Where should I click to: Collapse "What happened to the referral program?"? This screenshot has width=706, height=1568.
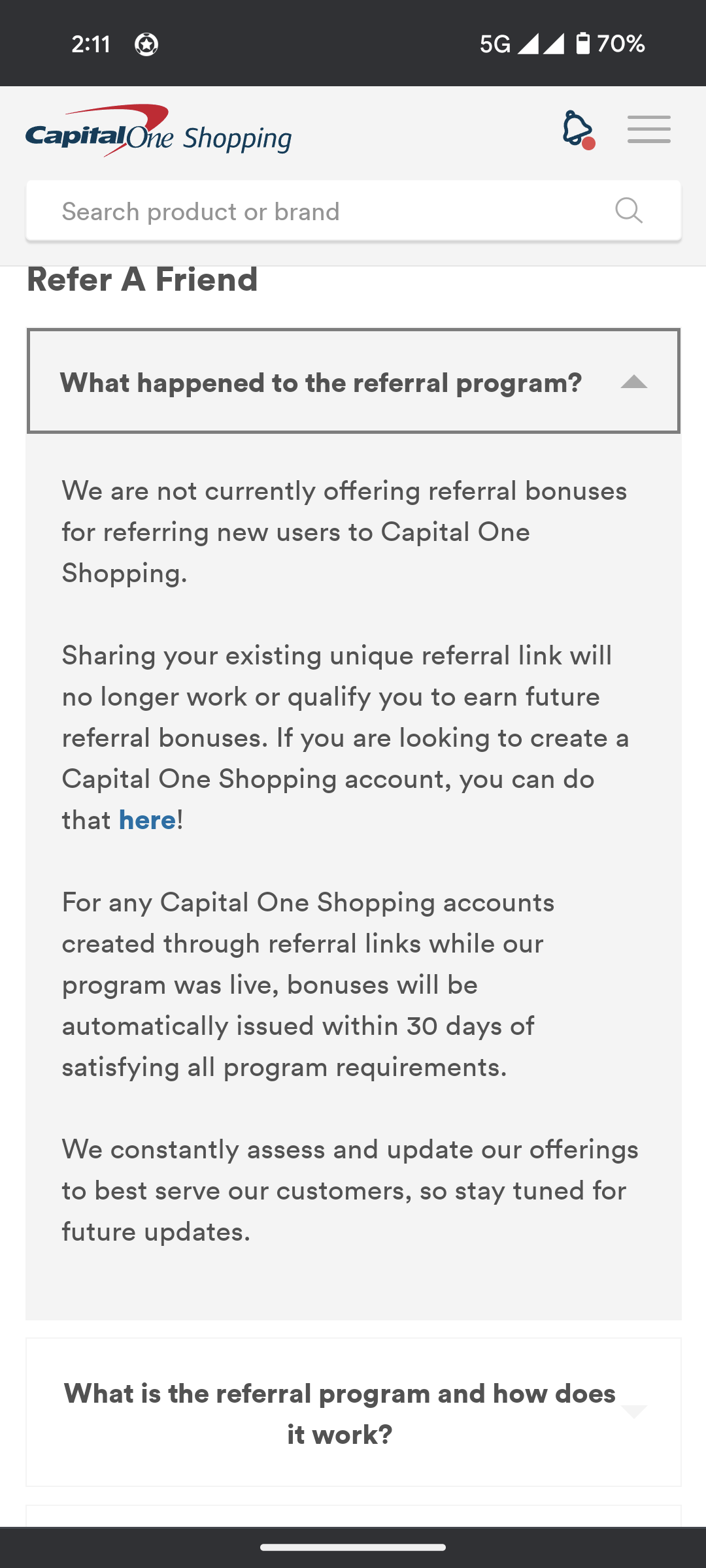pos(354,382)
